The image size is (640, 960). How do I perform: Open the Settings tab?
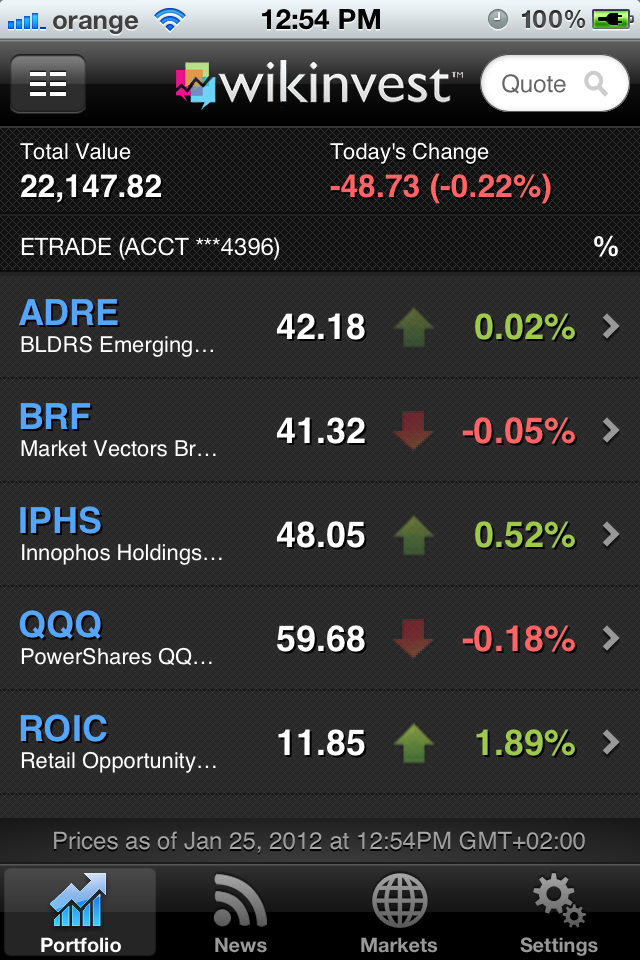[x=558, y=914]
